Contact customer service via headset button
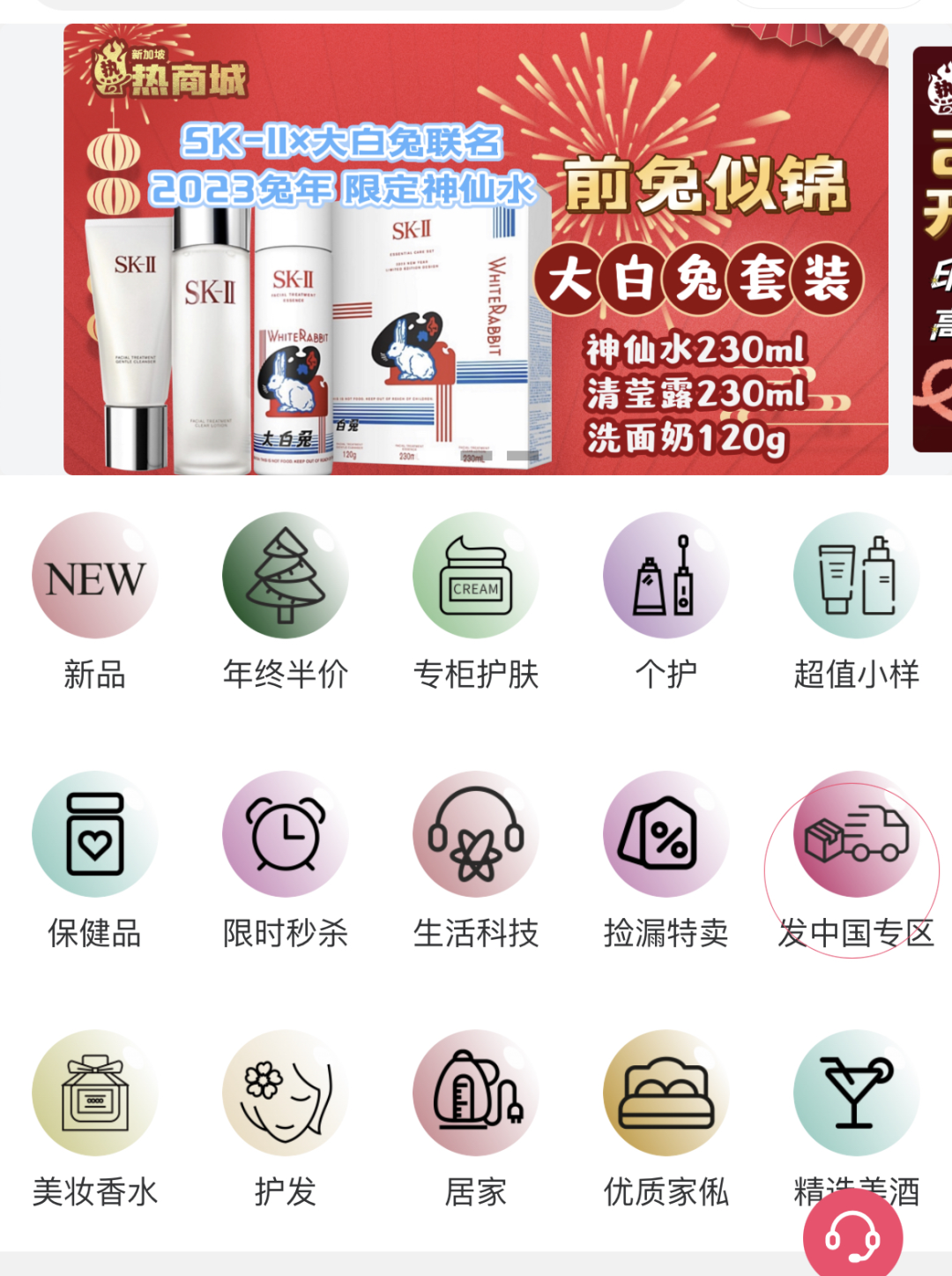This screenshot has width=952, height=1276. click(x=852, y=1237)
